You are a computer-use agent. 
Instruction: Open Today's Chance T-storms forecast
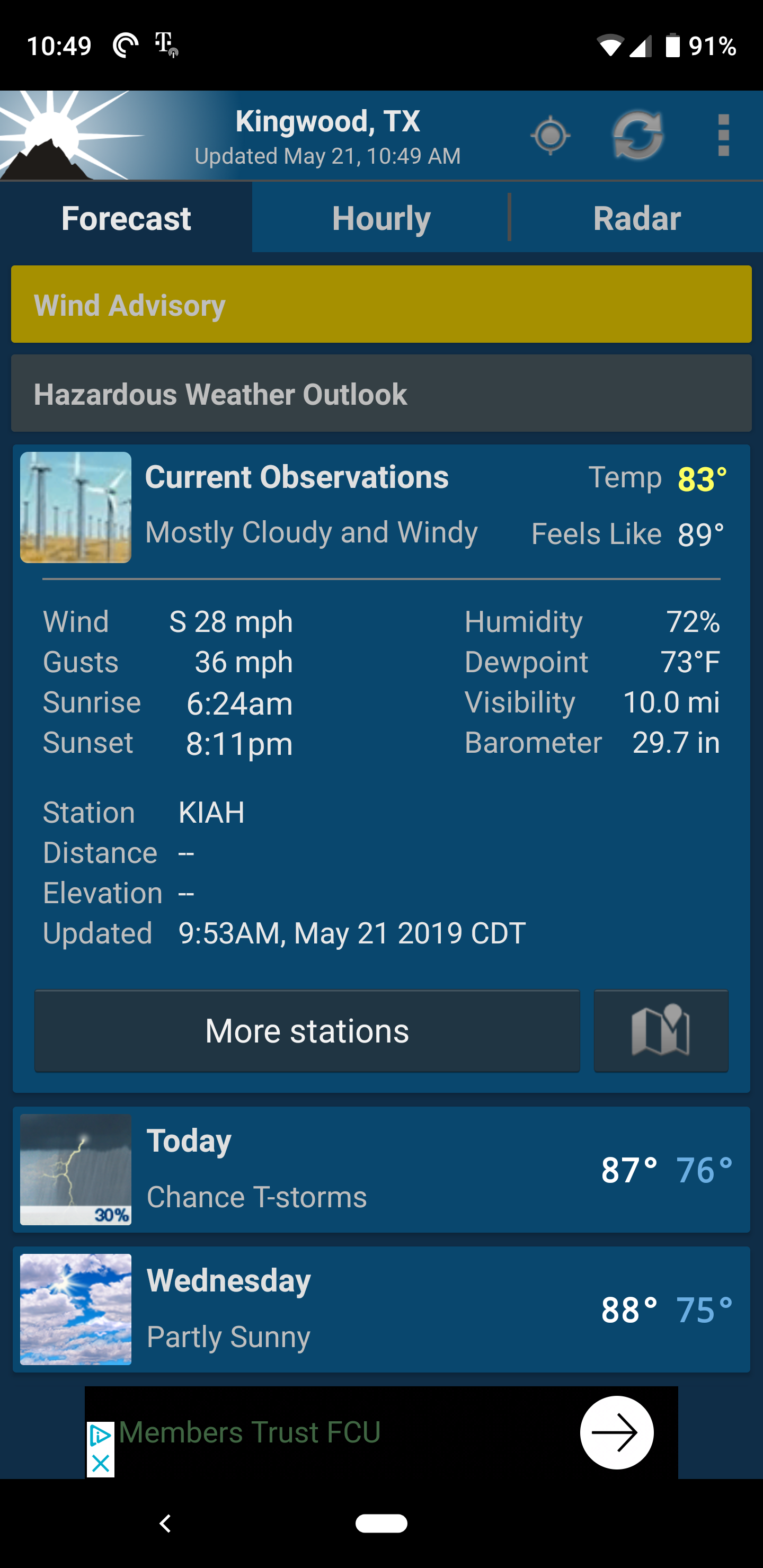[x=381, y=1169]
